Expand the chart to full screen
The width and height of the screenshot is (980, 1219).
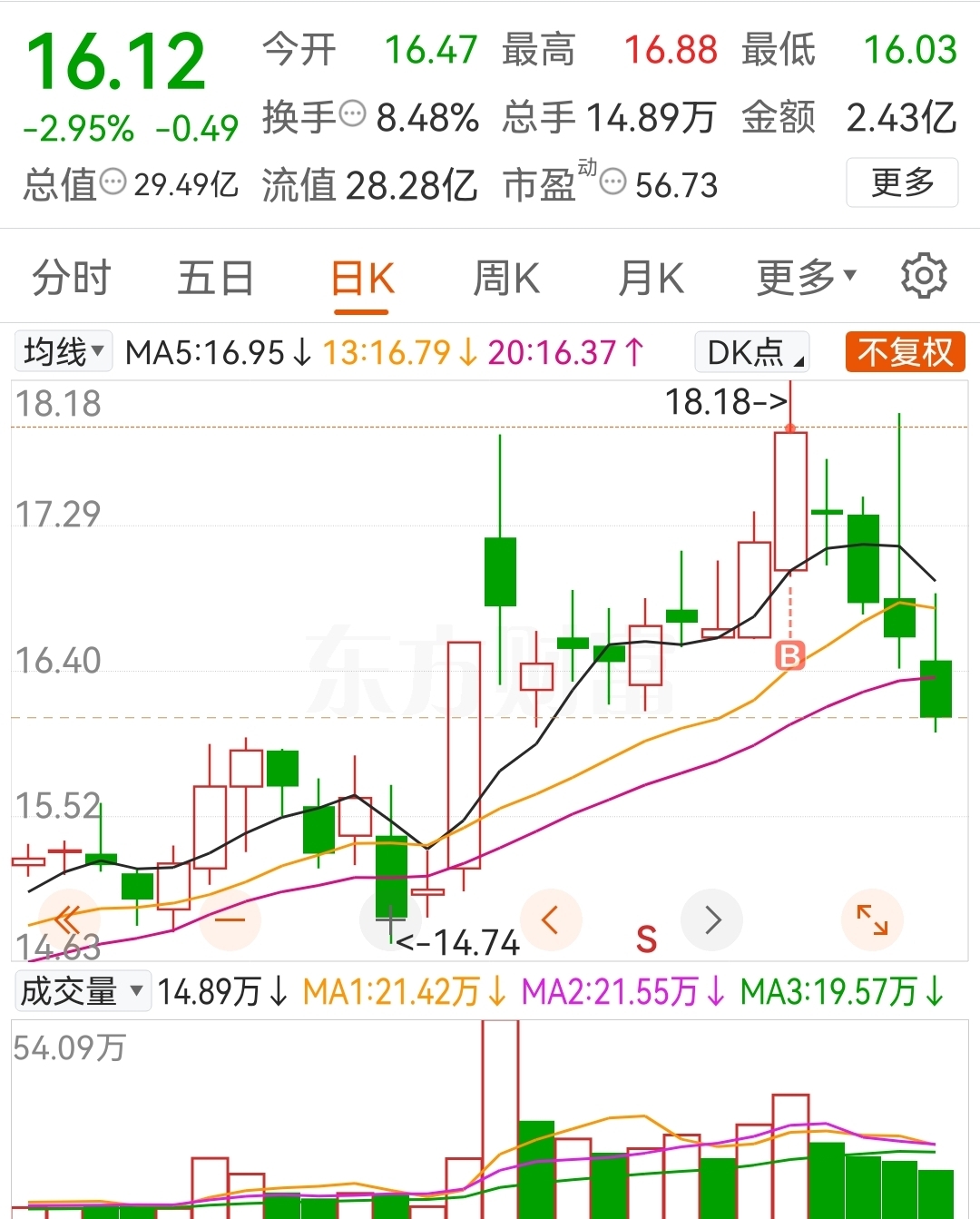pos(872,919)
